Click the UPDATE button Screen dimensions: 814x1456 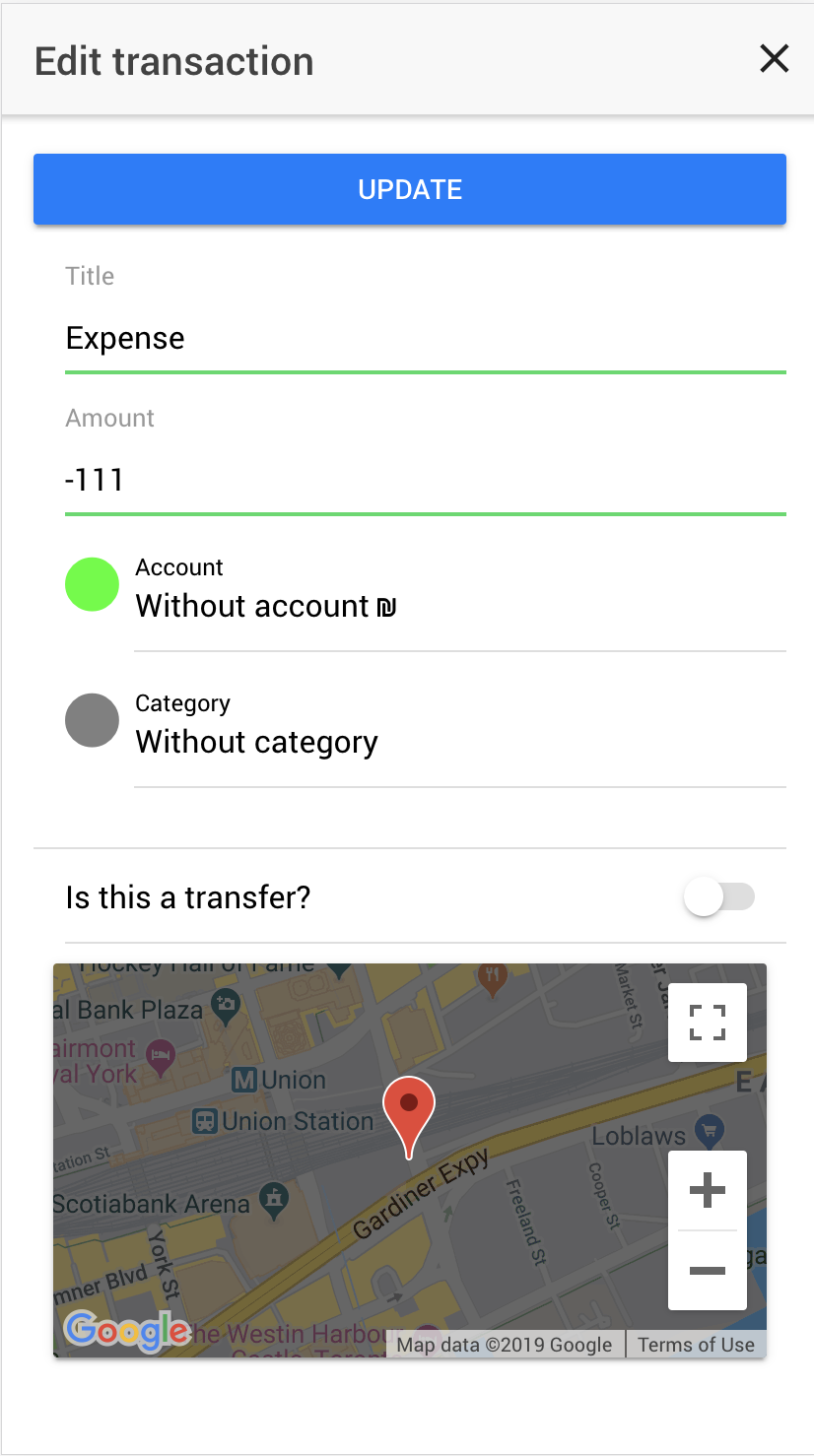[x=407, y=189]
